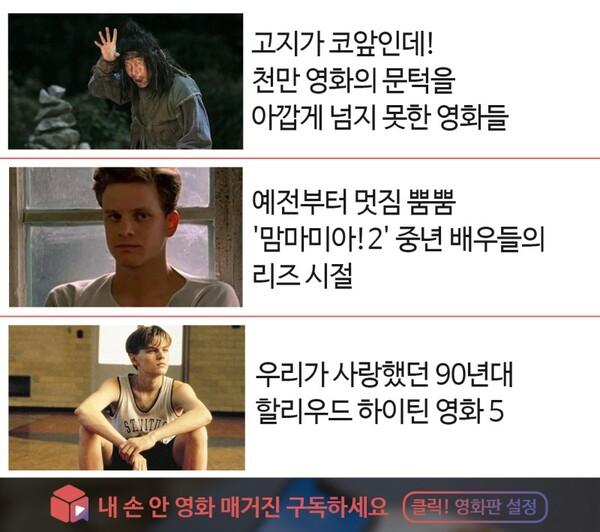Tap the 클릭! 영화판 설정 button
Screen dimensions: 600x532
click(475, 504)
